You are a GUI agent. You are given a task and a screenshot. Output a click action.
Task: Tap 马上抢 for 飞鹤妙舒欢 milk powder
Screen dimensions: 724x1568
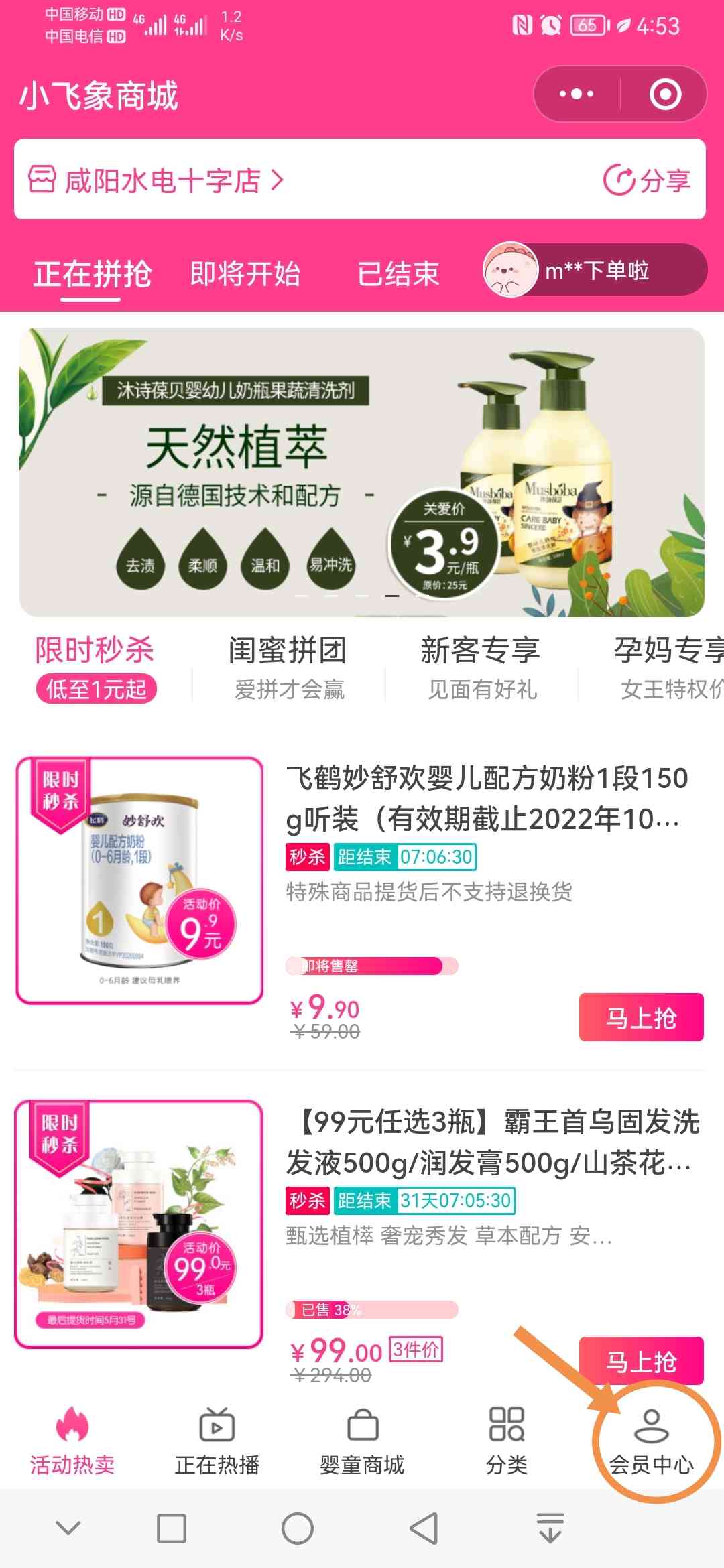[641, 1017]
